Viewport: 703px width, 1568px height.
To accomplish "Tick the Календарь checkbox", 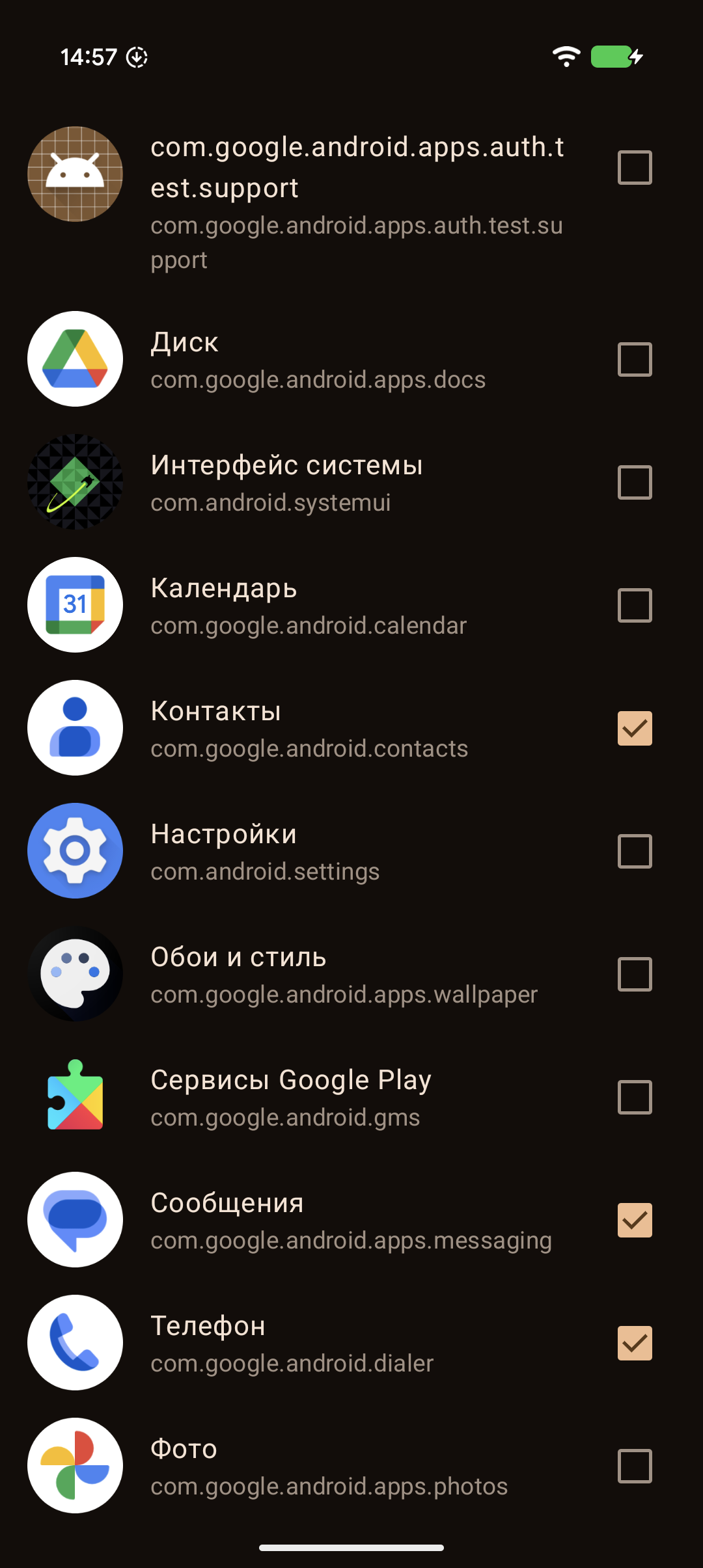I will tap(635, 605).
